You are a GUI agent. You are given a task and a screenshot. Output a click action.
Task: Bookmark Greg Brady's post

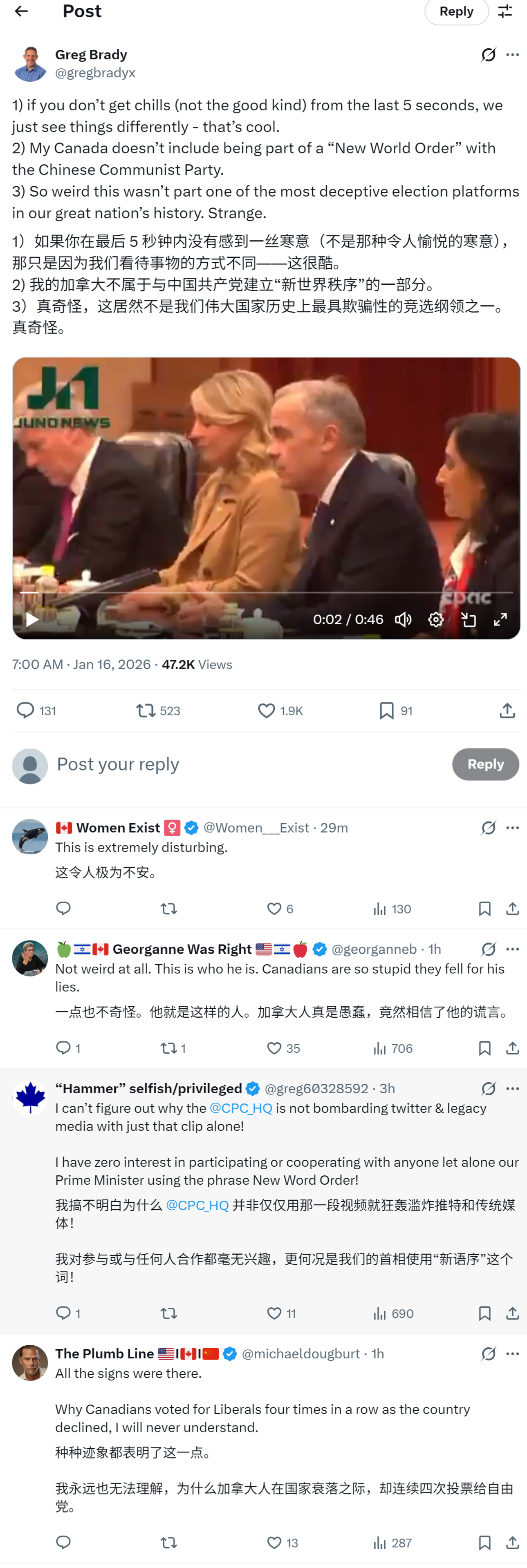[x=386, y=710]
